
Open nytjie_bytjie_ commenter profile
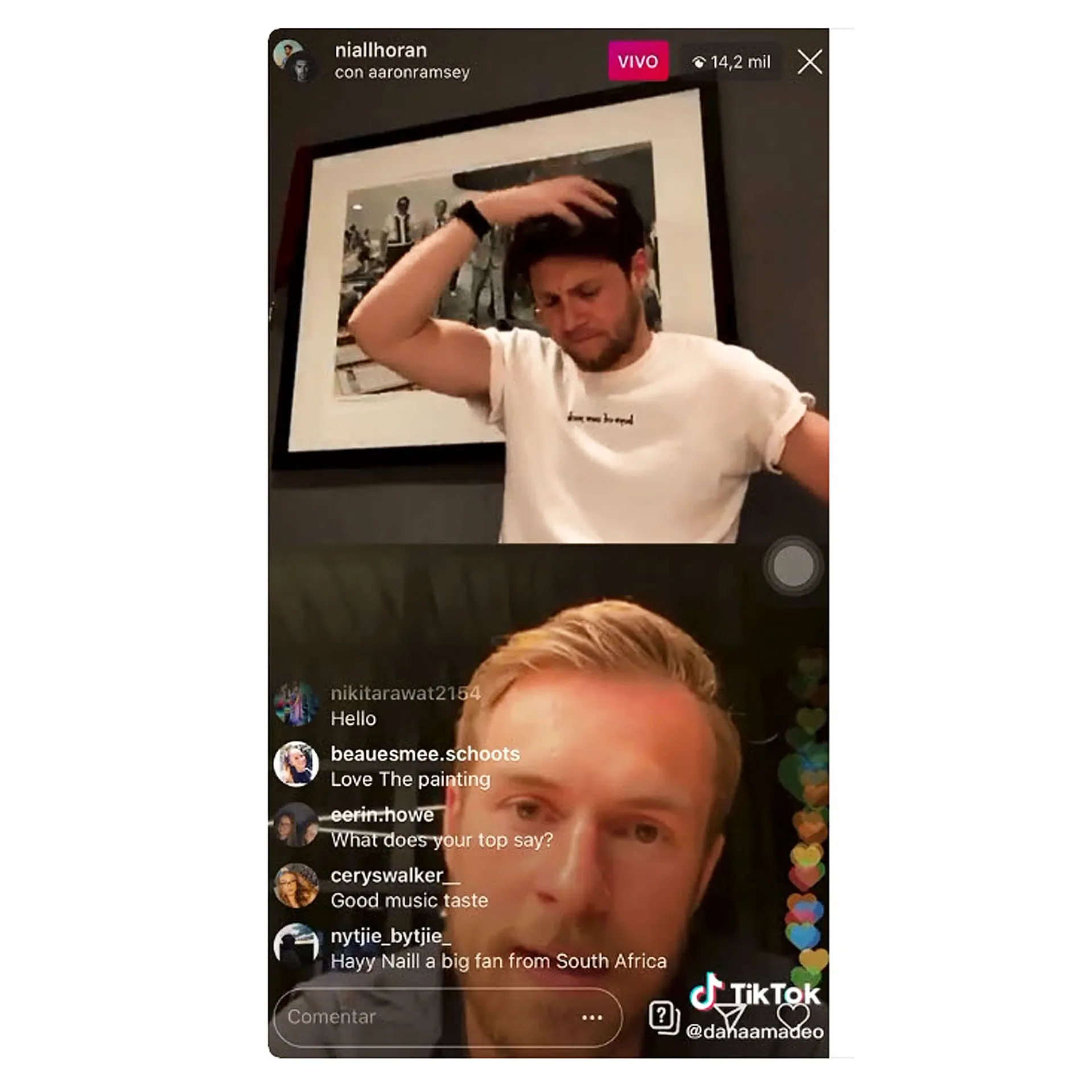(296, 946)
